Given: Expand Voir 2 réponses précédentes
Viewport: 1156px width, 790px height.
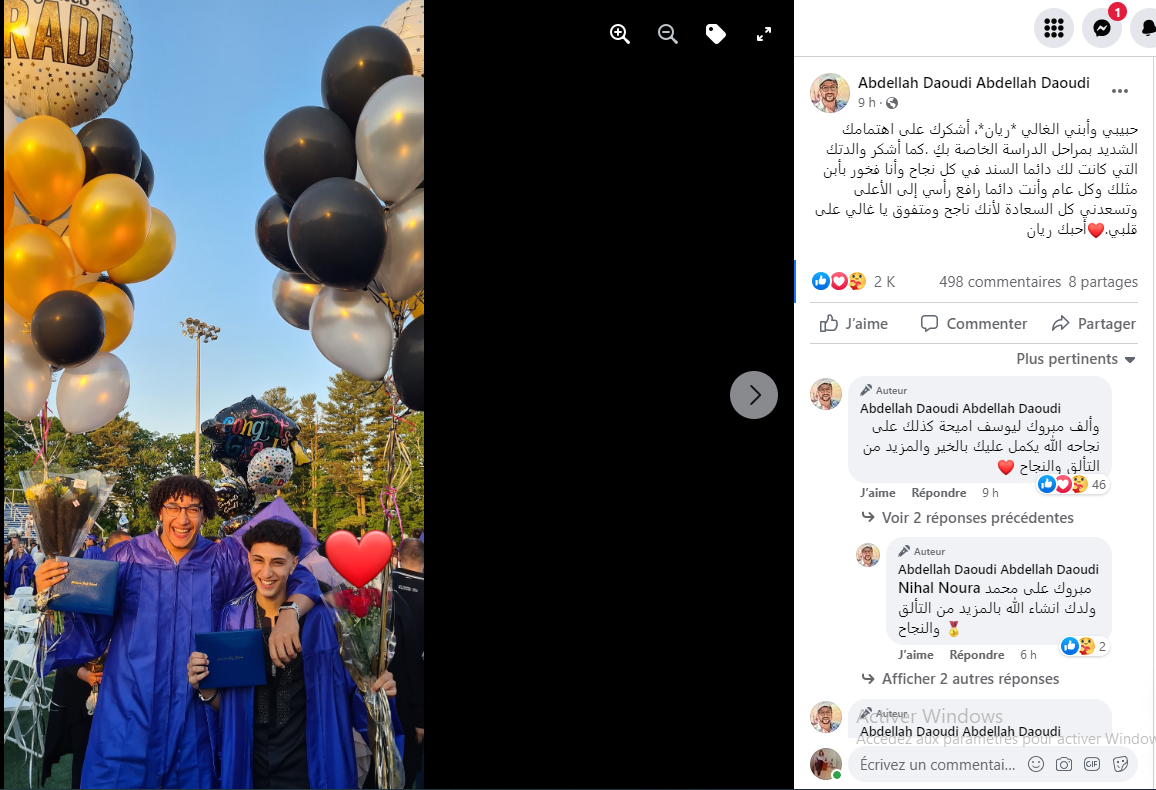Looking at the screenshot, I should point(977,518).
